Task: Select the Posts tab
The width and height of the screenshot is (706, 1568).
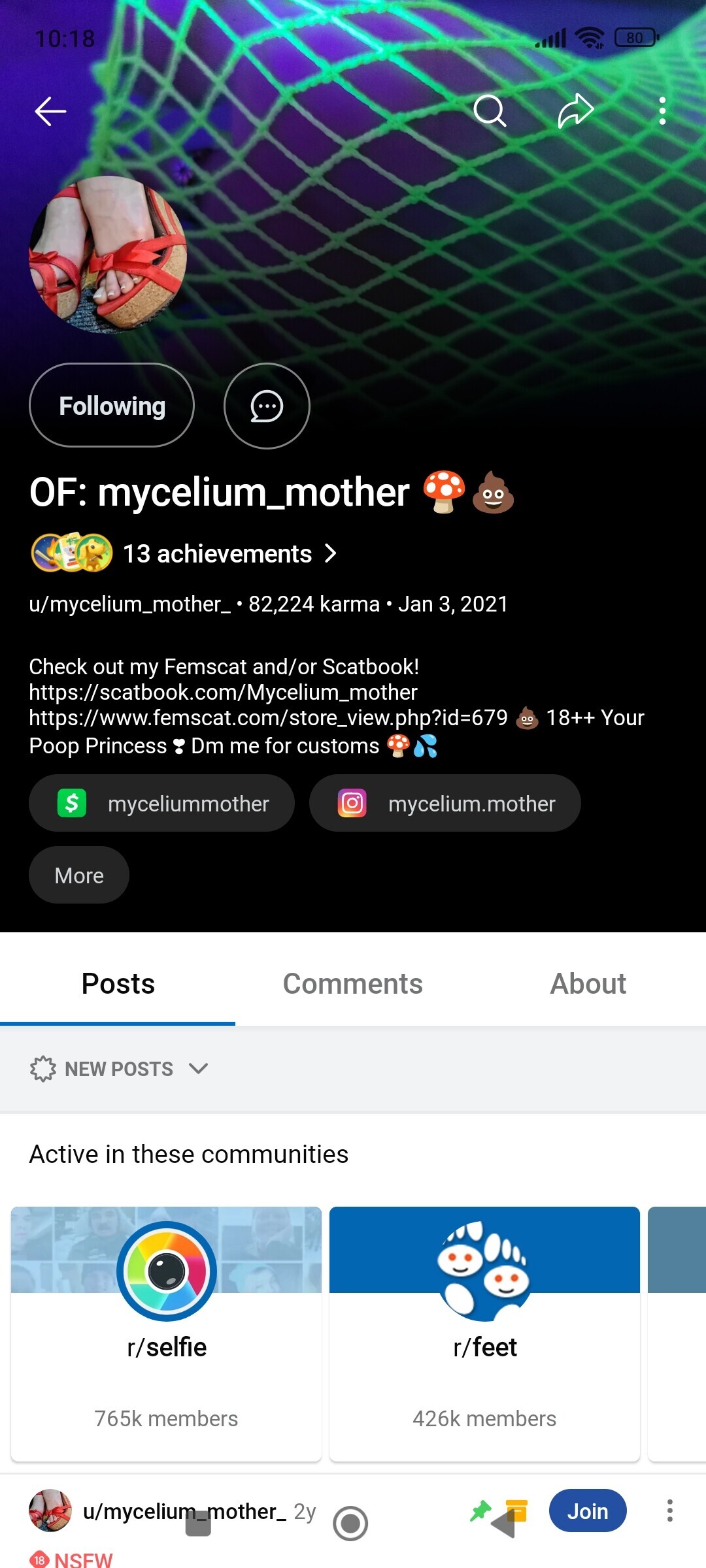Action: click(x=118, y=983)
